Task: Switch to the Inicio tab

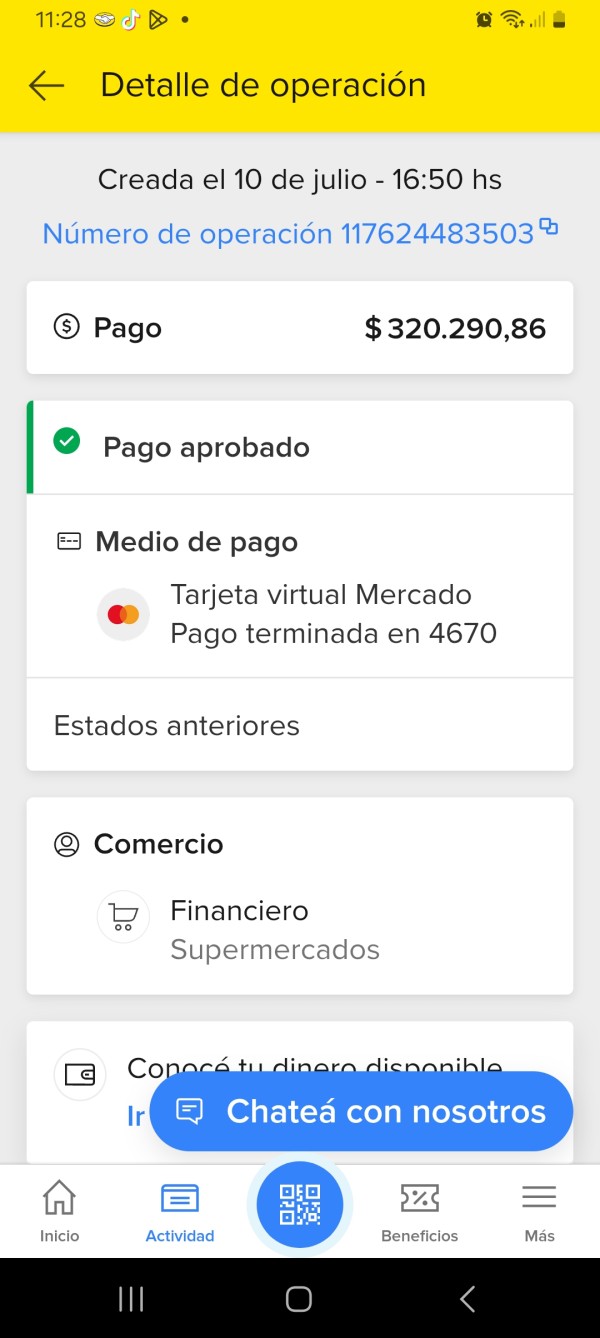Action: 60,1211
